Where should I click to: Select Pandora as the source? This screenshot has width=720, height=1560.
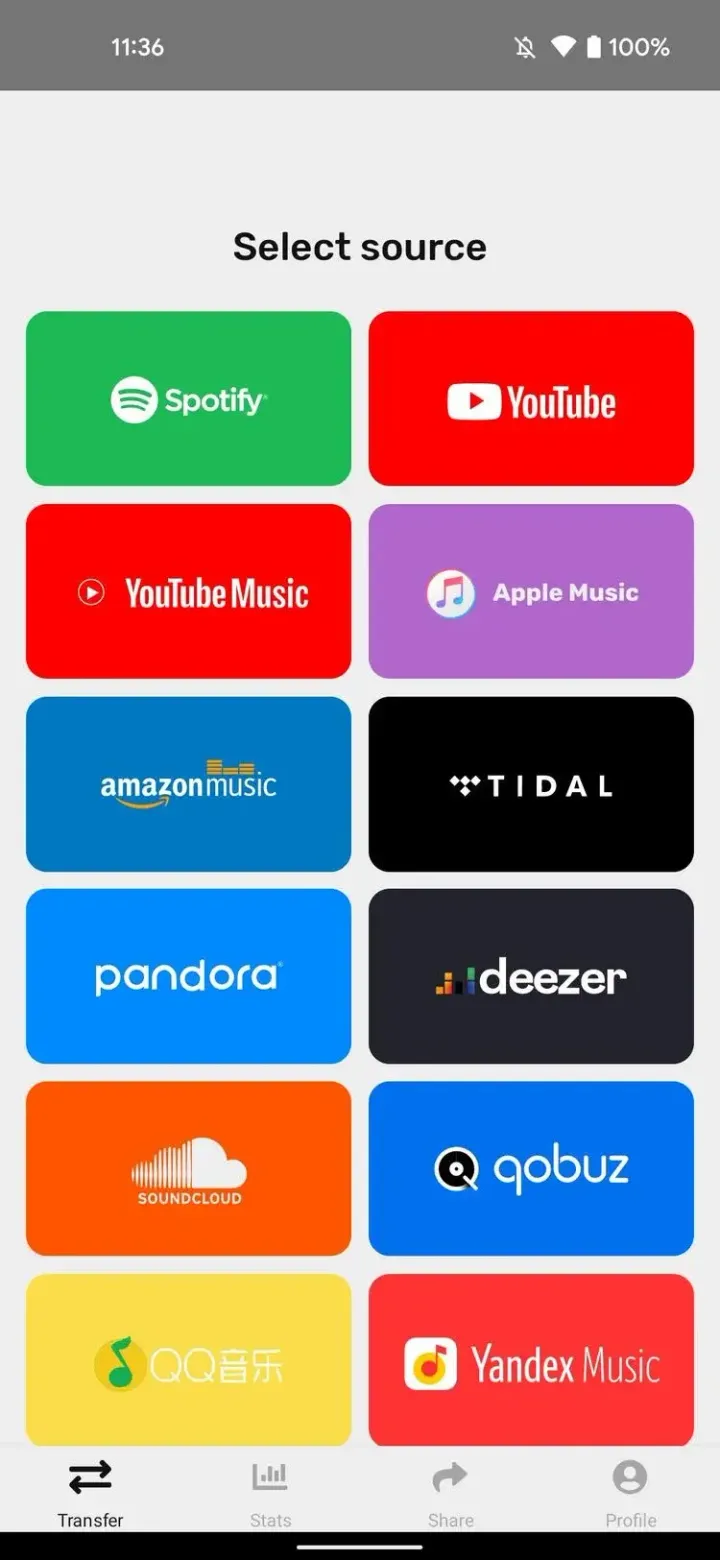pos(188,976)
